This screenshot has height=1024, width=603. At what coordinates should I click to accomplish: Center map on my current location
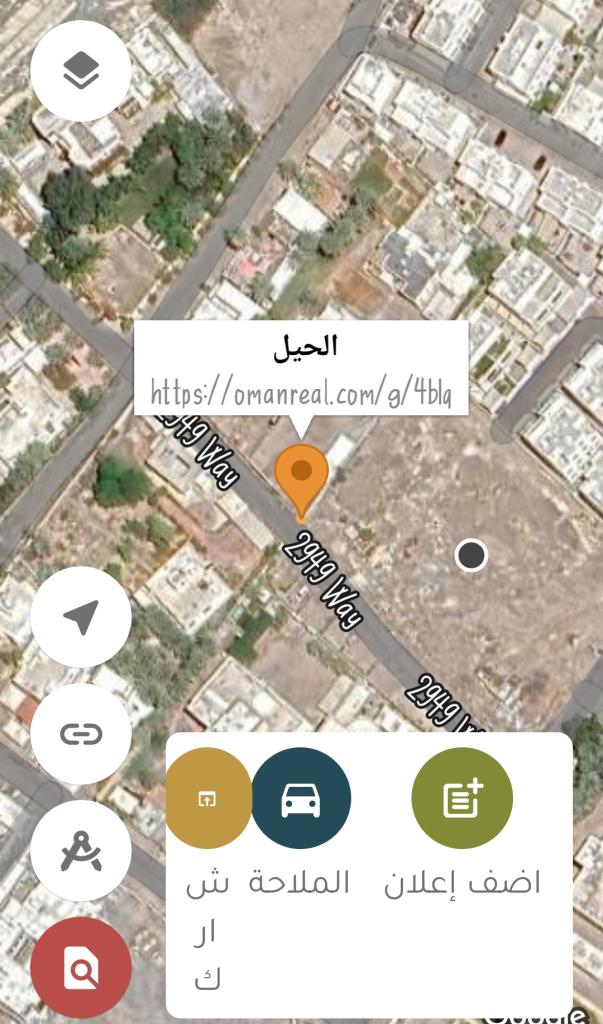coord(81,618)
